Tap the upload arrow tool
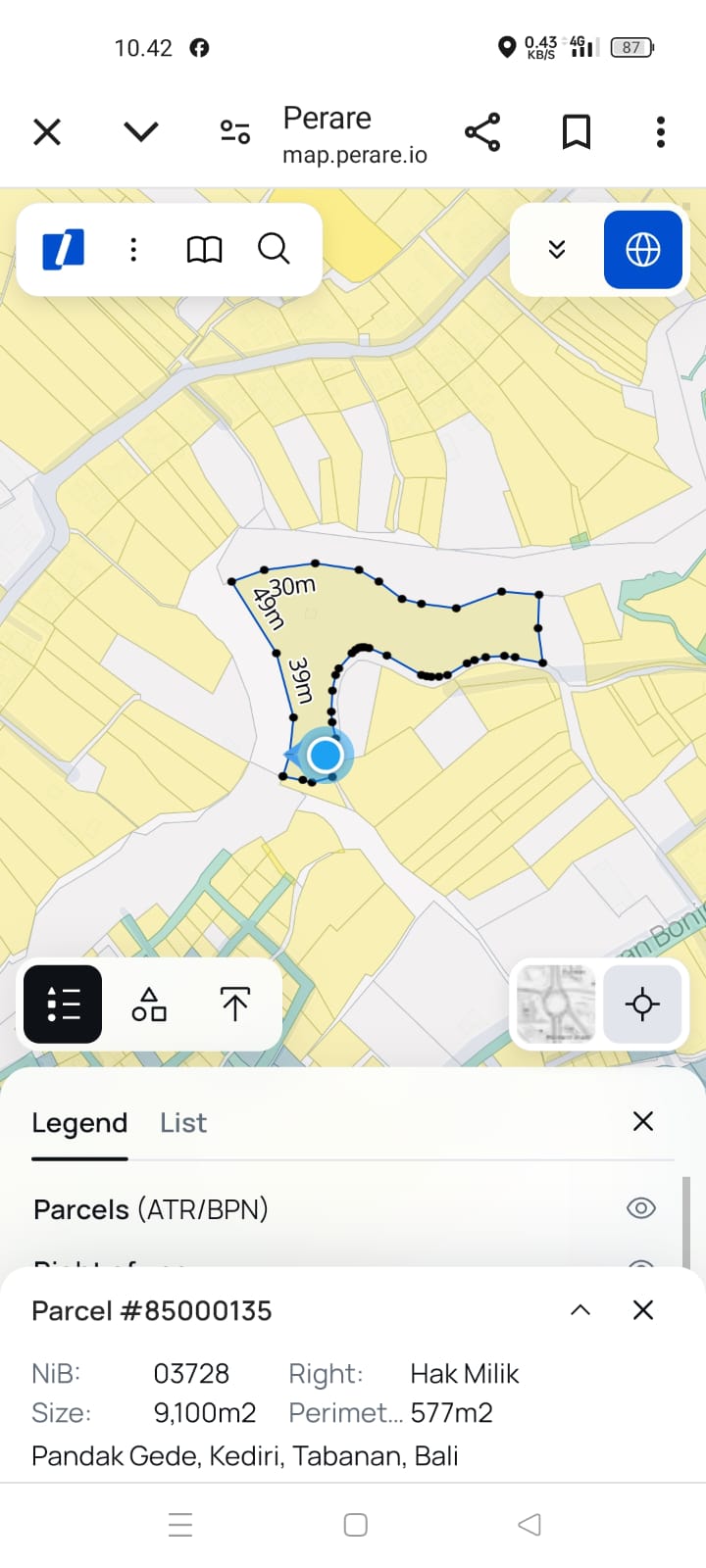The height and width of the screenshot is (1568, 706). 235,1004
